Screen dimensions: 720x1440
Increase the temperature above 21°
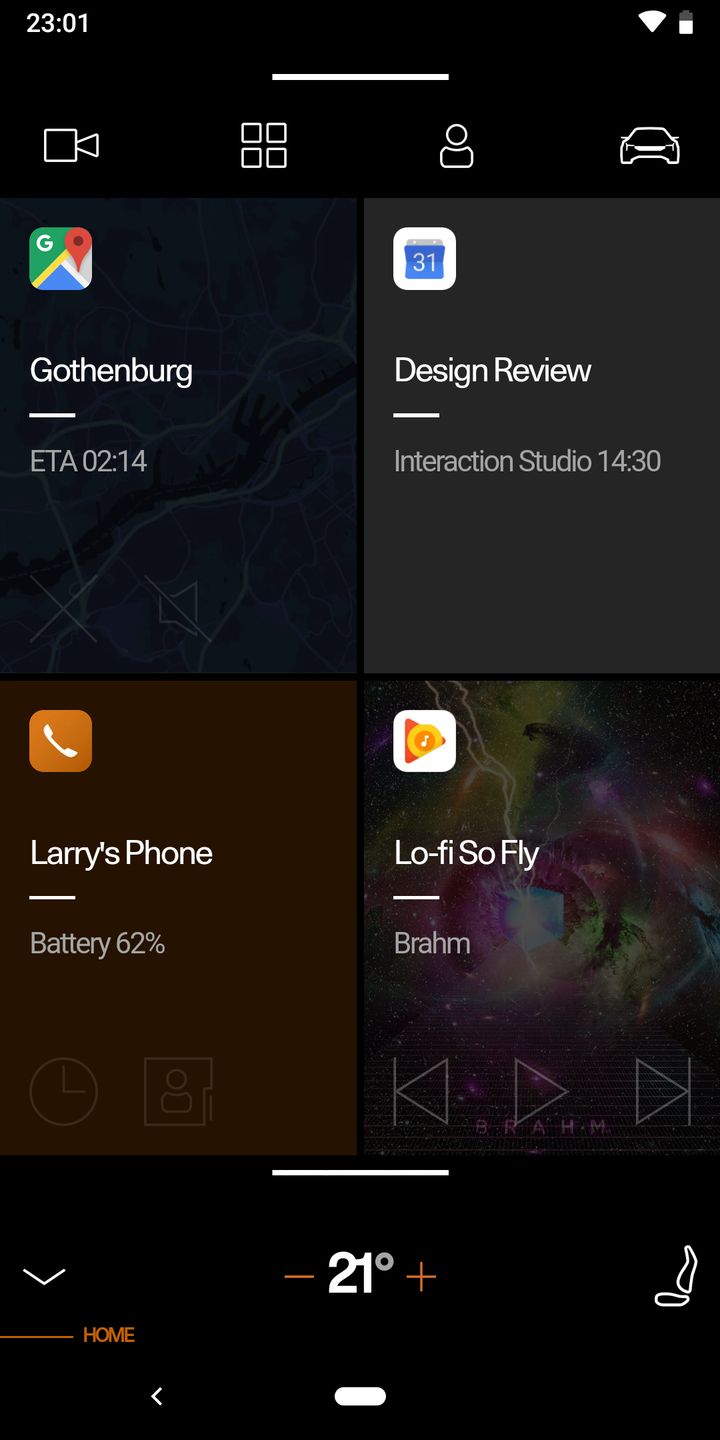coord(421,1277)
